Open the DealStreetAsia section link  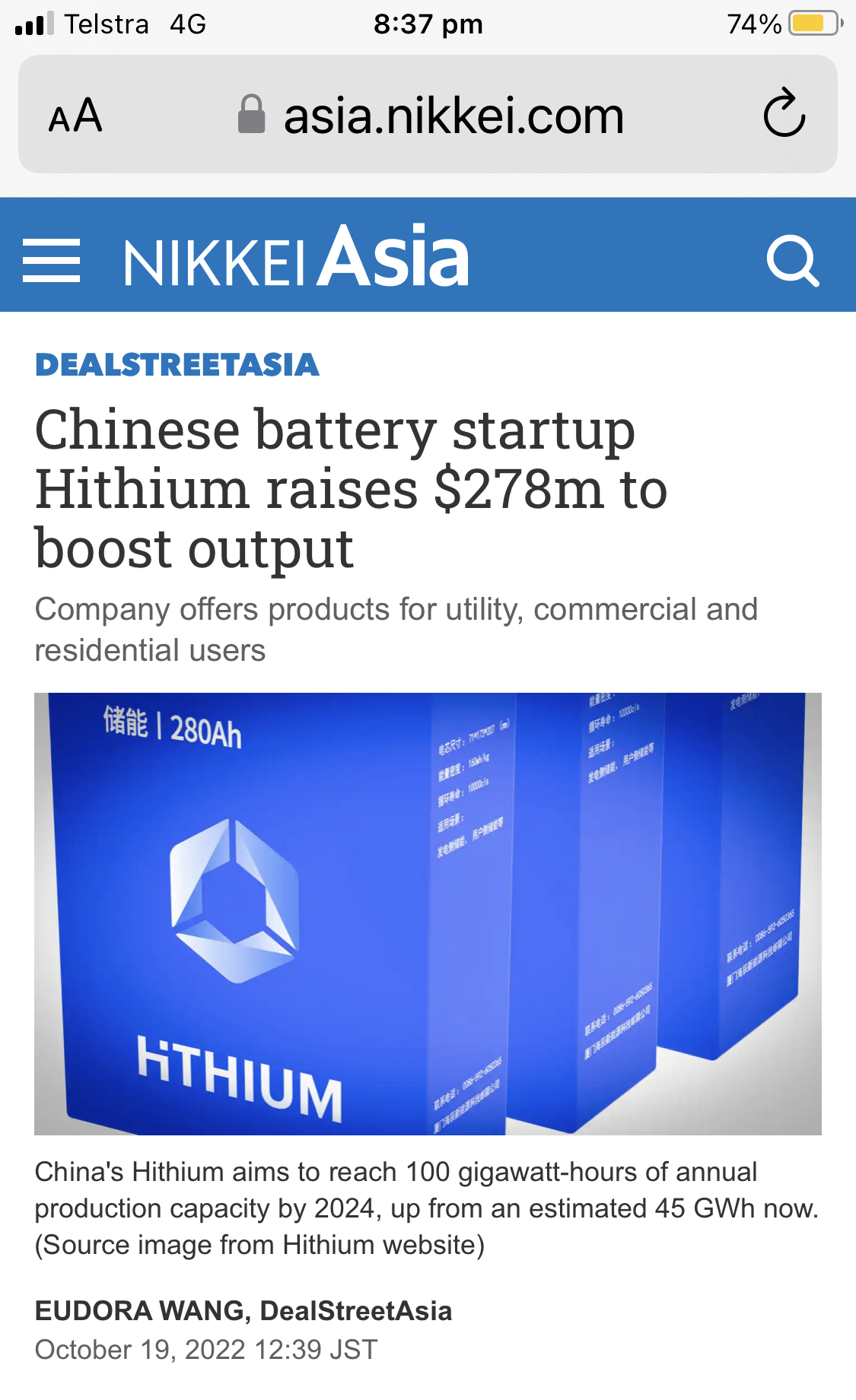(x=177, y=365)
